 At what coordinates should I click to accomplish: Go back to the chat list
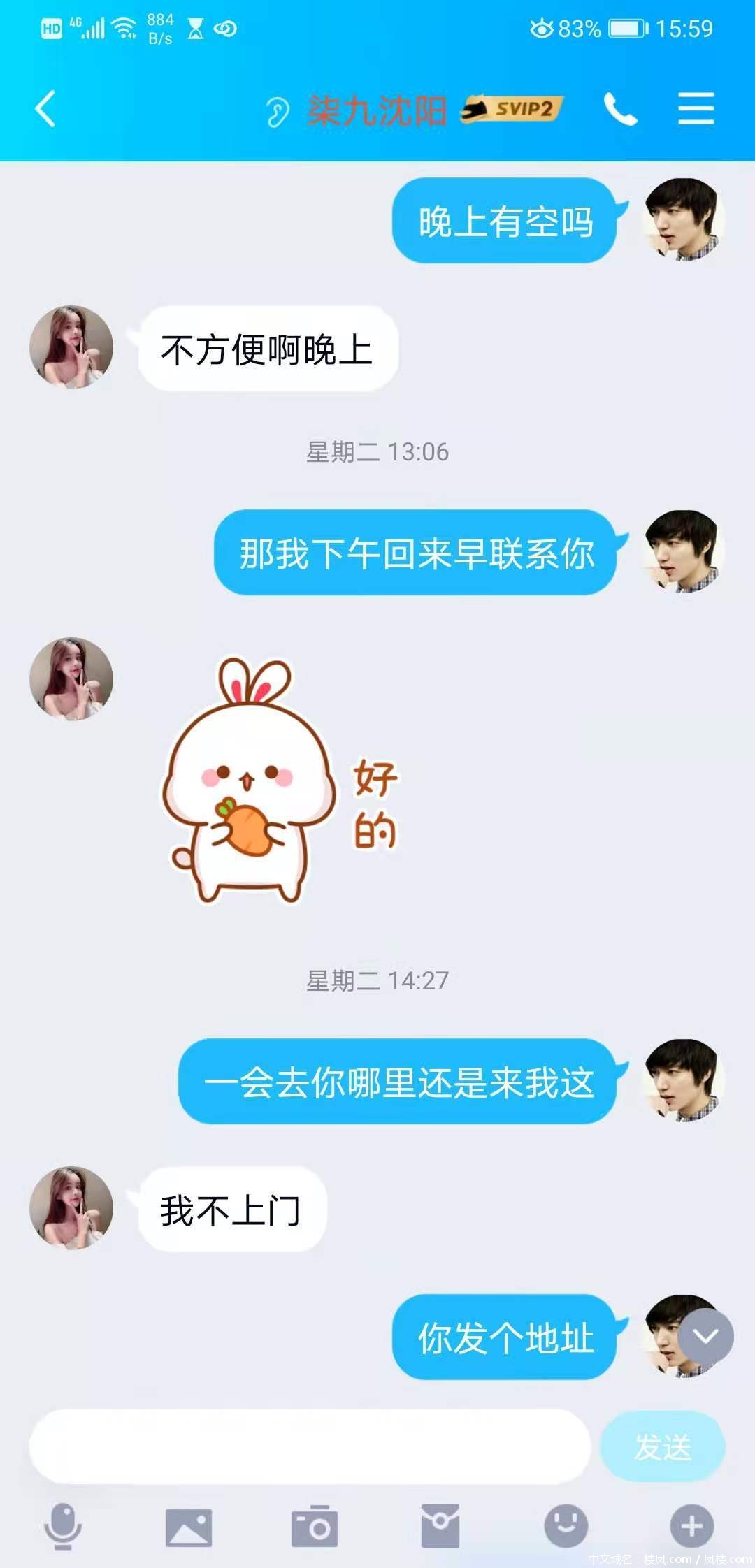point(45,109)
